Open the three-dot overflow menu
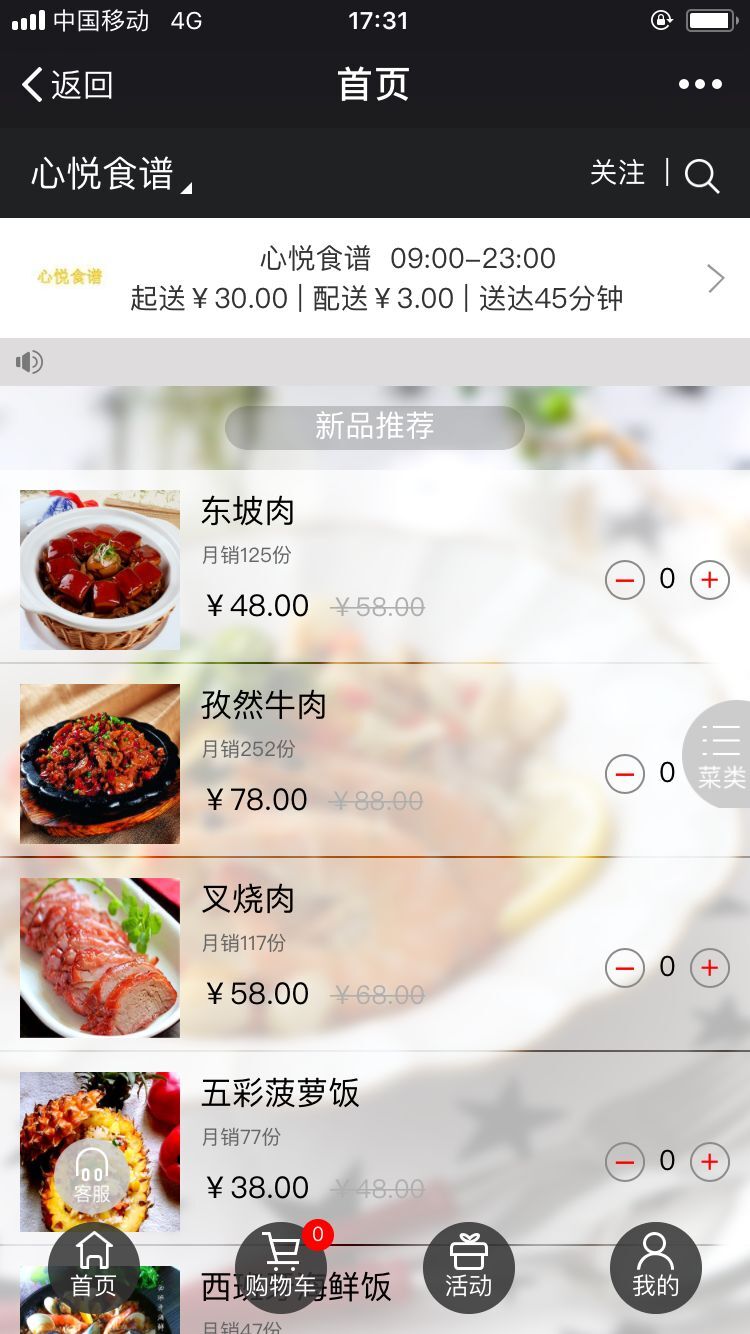 [x=700, y=85]
